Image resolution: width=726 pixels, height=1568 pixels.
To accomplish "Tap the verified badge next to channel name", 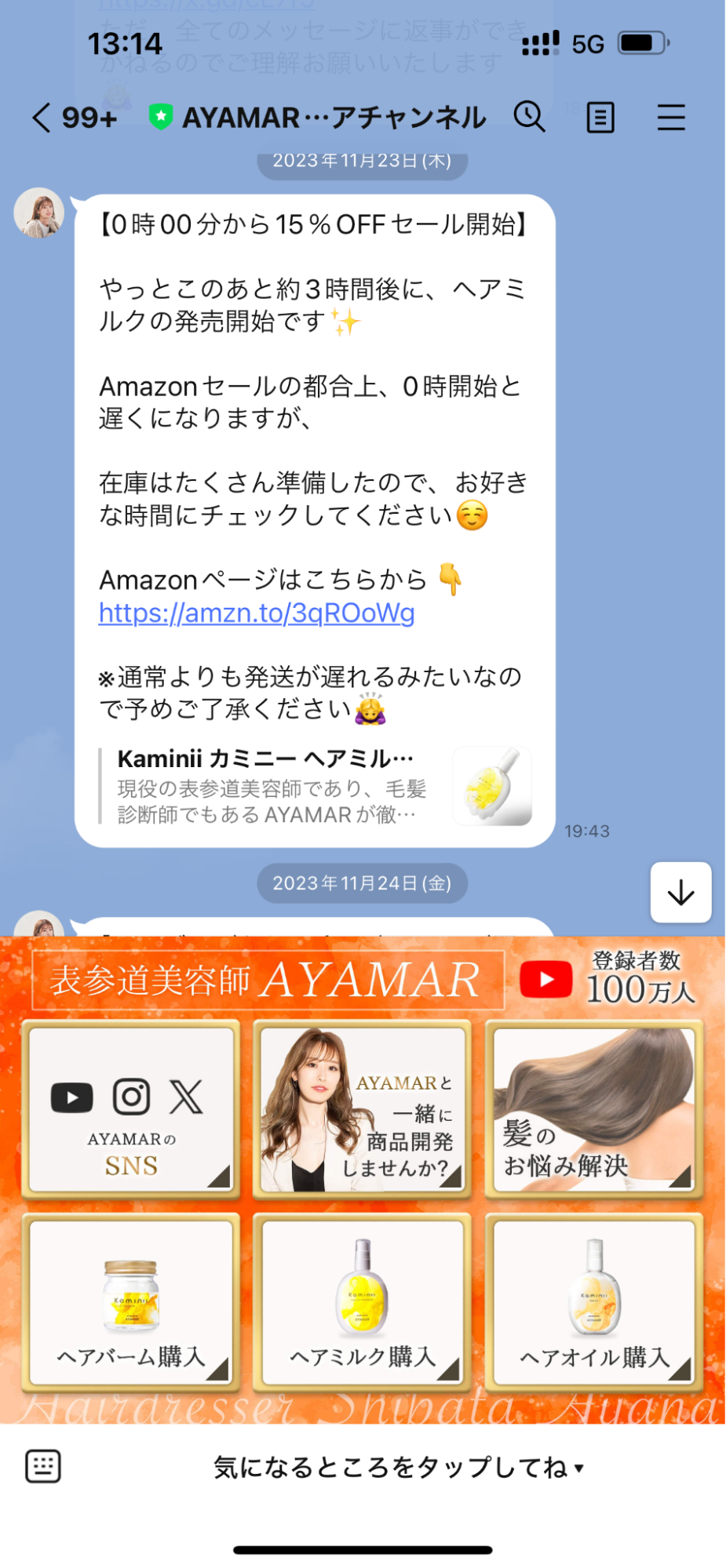I will point(159,116).
